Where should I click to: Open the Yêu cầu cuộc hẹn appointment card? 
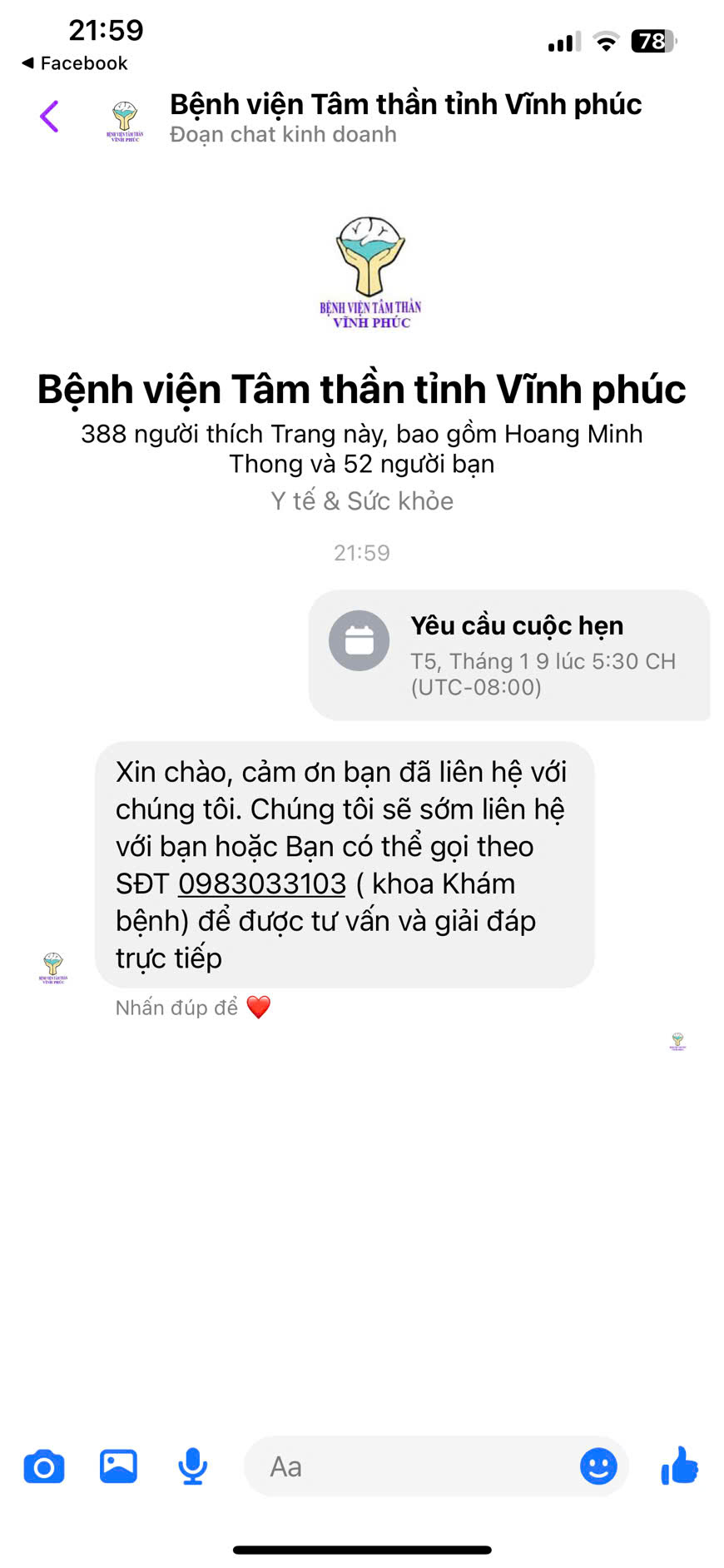point(508,655)
